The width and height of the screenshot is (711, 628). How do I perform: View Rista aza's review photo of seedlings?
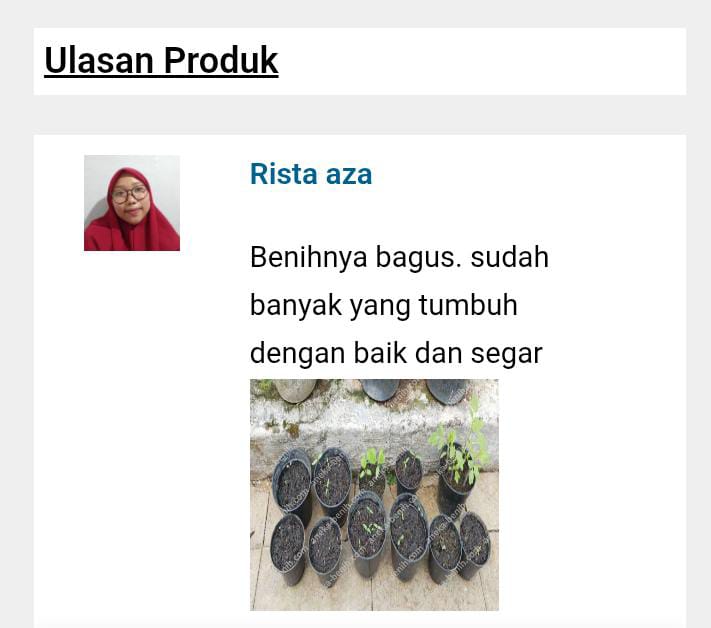[374, 494]
